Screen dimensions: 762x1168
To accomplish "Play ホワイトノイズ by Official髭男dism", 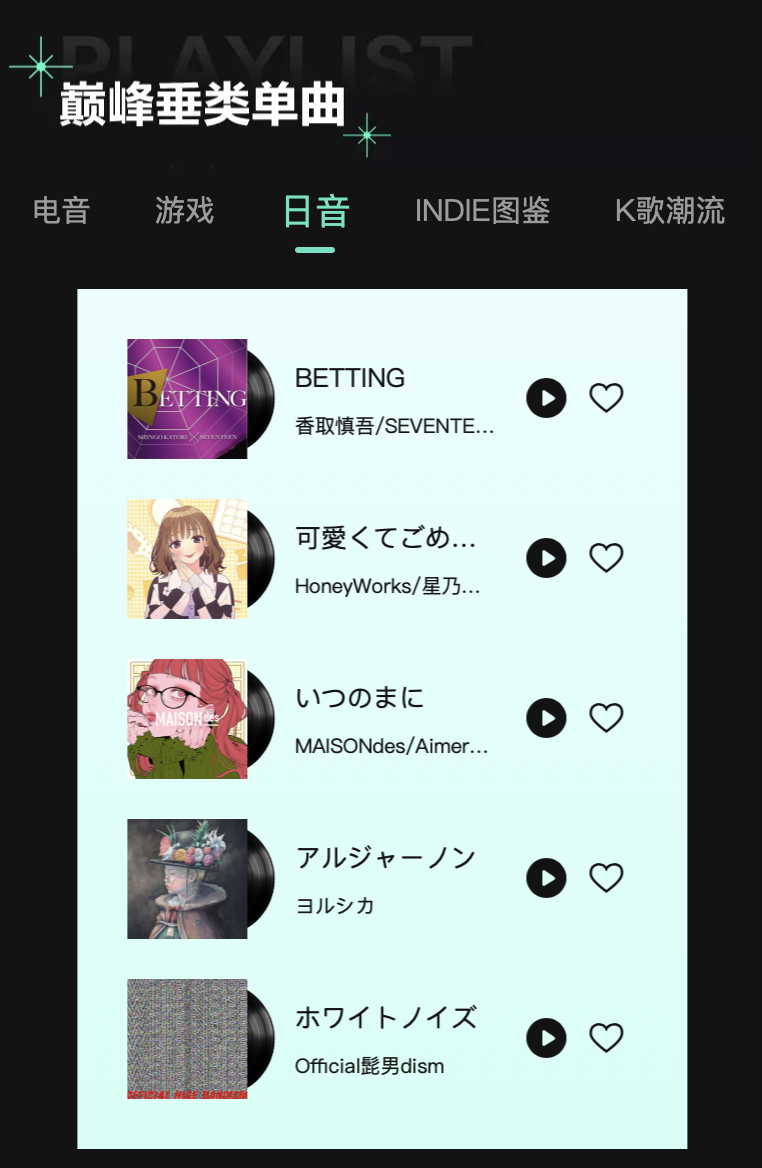I will pyautogui.click(x=546, y=1038).
